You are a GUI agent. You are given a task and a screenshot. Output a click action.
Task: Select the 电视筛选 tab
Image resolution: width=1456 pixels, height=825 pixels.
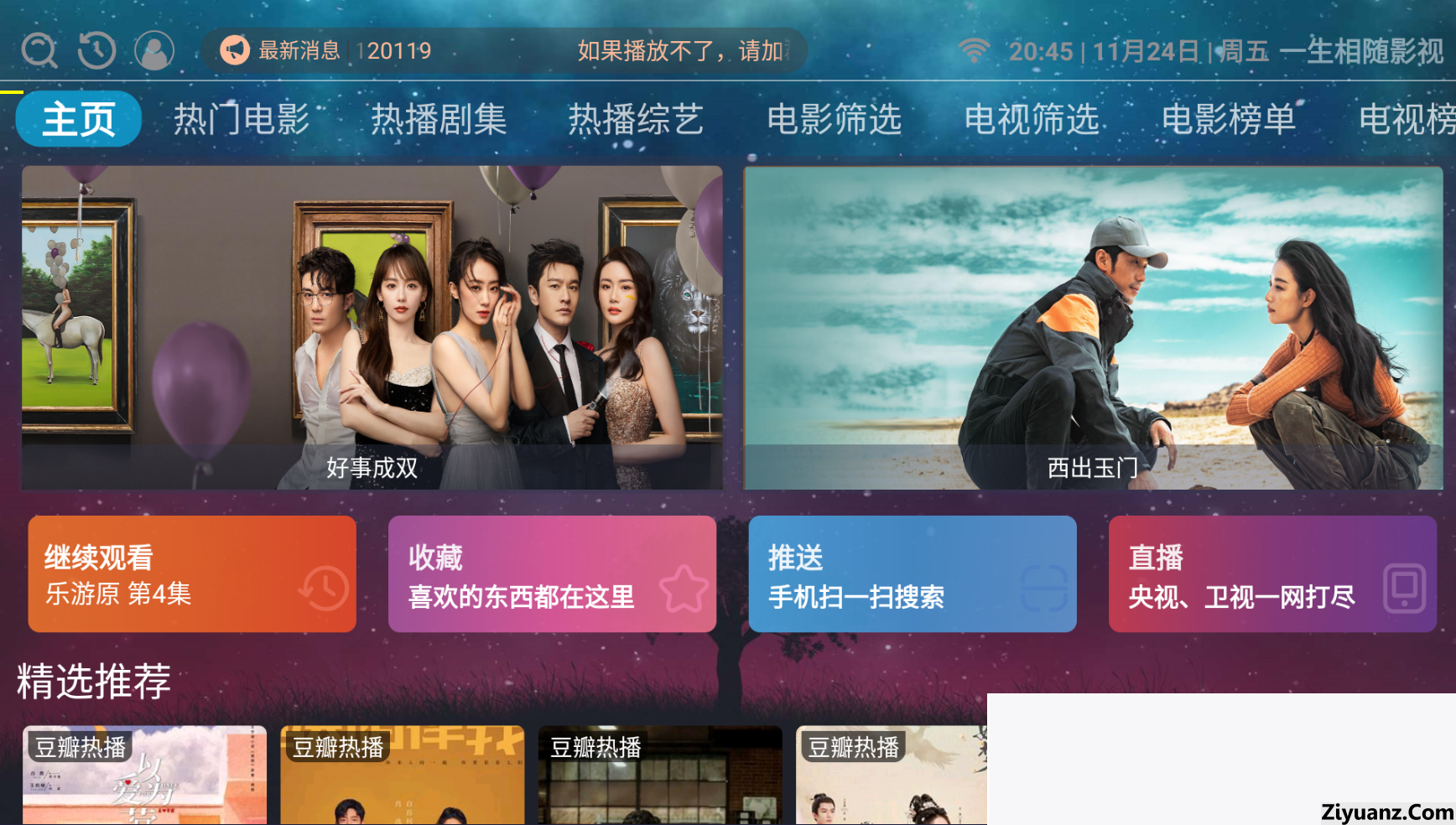pos(1032,119)
